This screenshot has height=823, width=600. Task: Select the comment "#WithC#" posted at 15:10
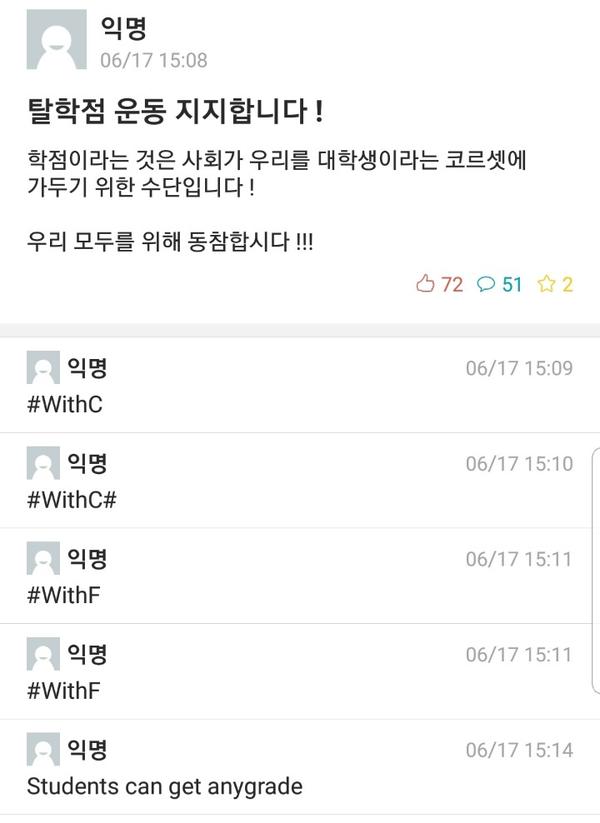[72, 500]
